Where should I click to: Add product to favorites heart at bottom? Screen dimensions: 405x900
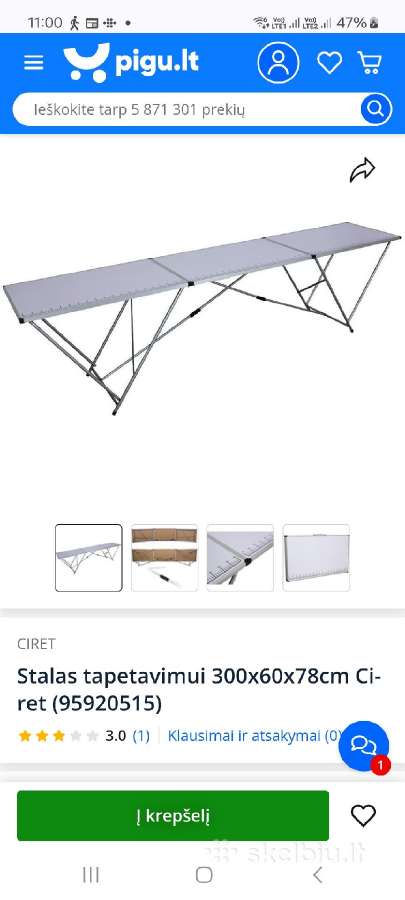click(x=363, y=816)
